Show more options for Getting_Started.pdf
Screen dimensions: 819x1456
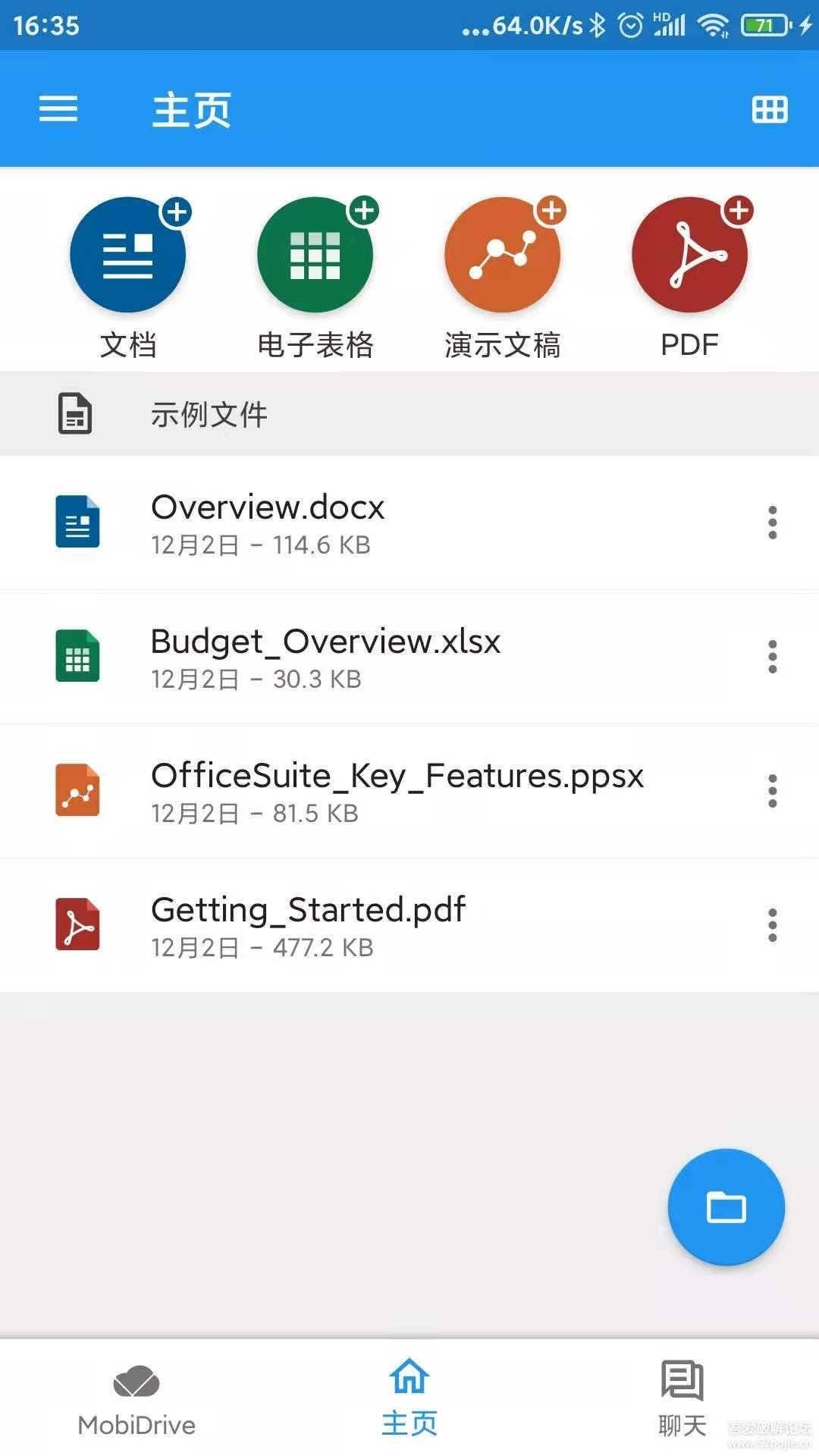(772, 925)
